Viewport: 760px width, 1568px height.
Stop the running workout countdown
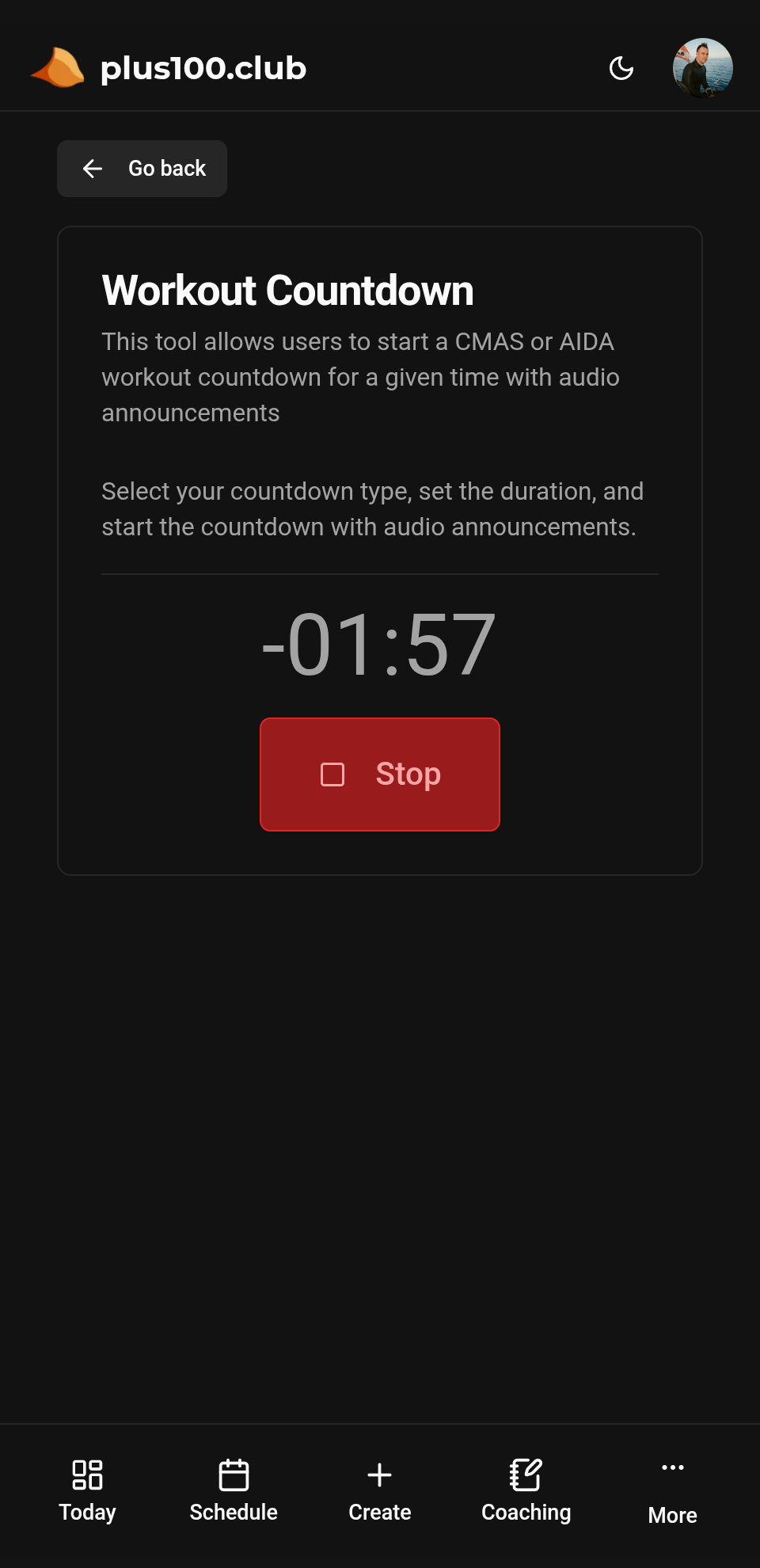pos(379,774)
